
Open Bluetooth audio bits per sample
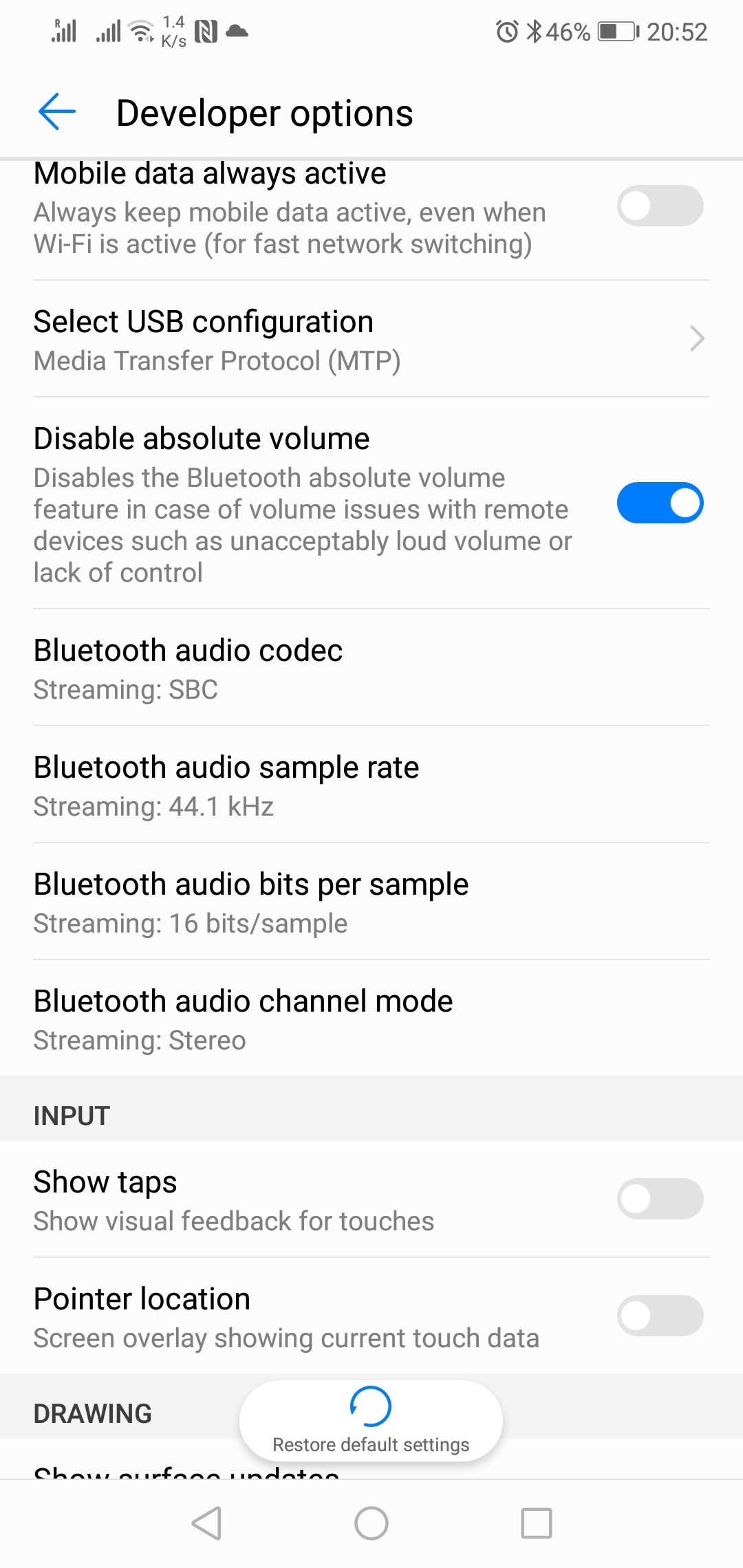click(371, 902)
